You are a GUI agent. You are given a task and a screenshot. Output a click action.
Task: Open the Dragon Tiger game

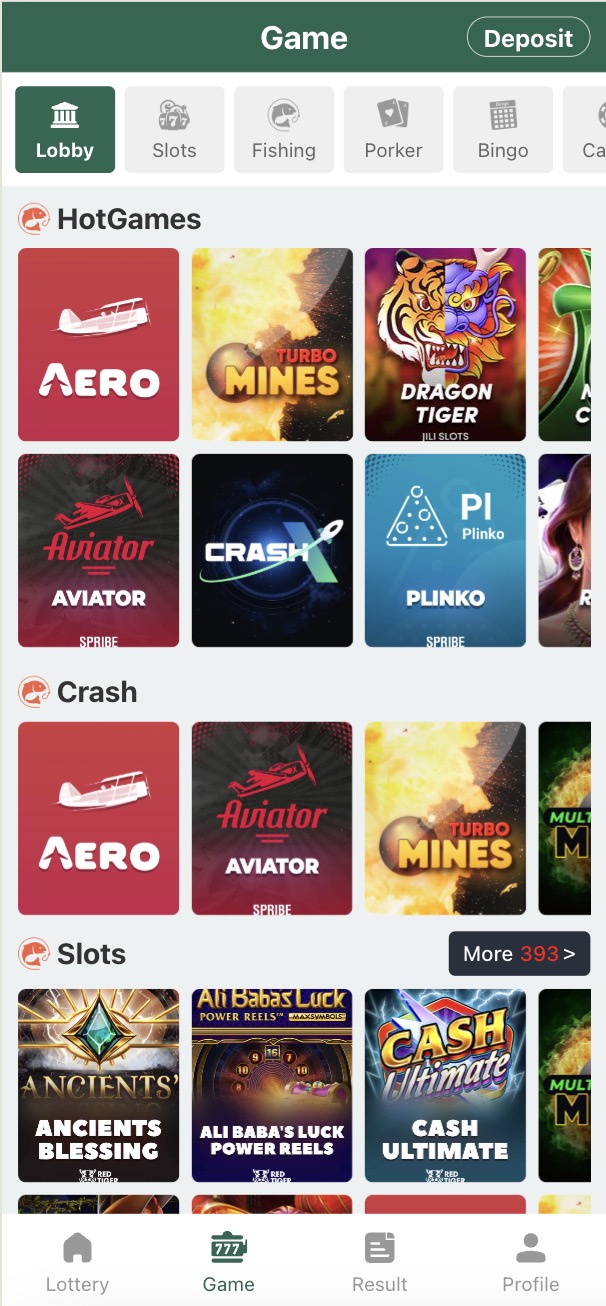[x=445, y=344]
